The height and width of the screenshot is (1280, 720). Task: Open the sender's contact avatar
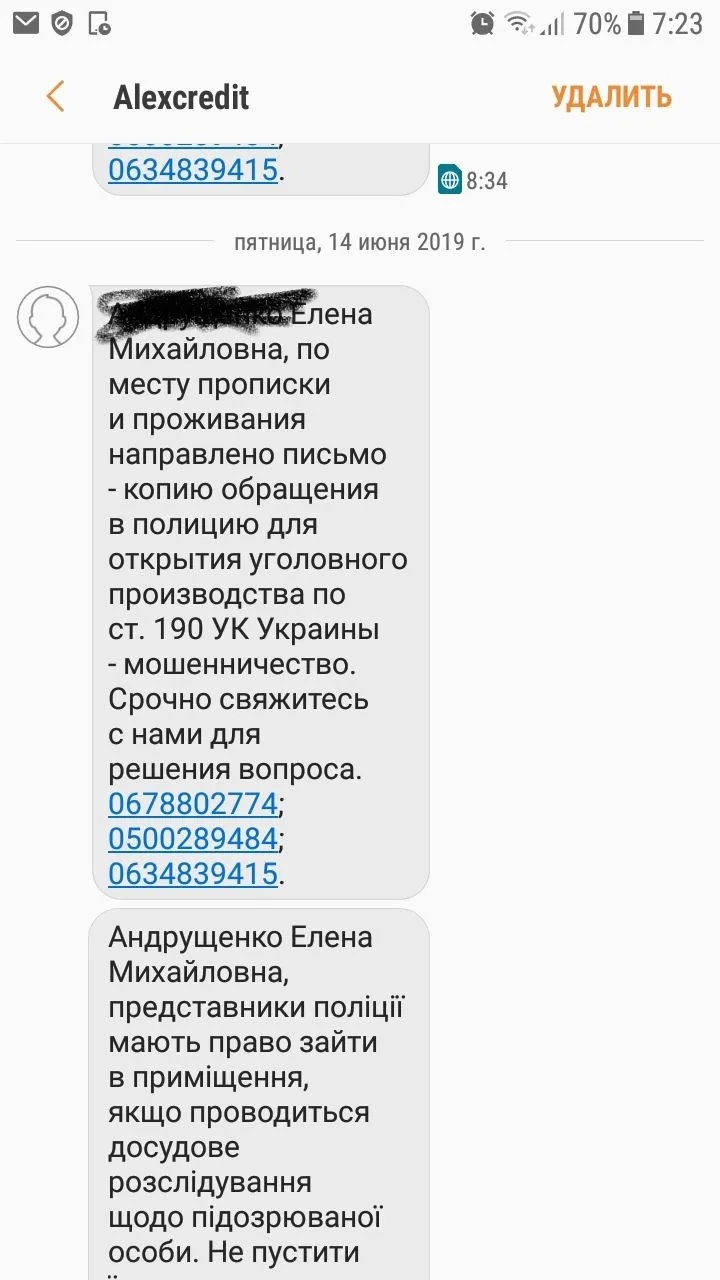[48, 317]
